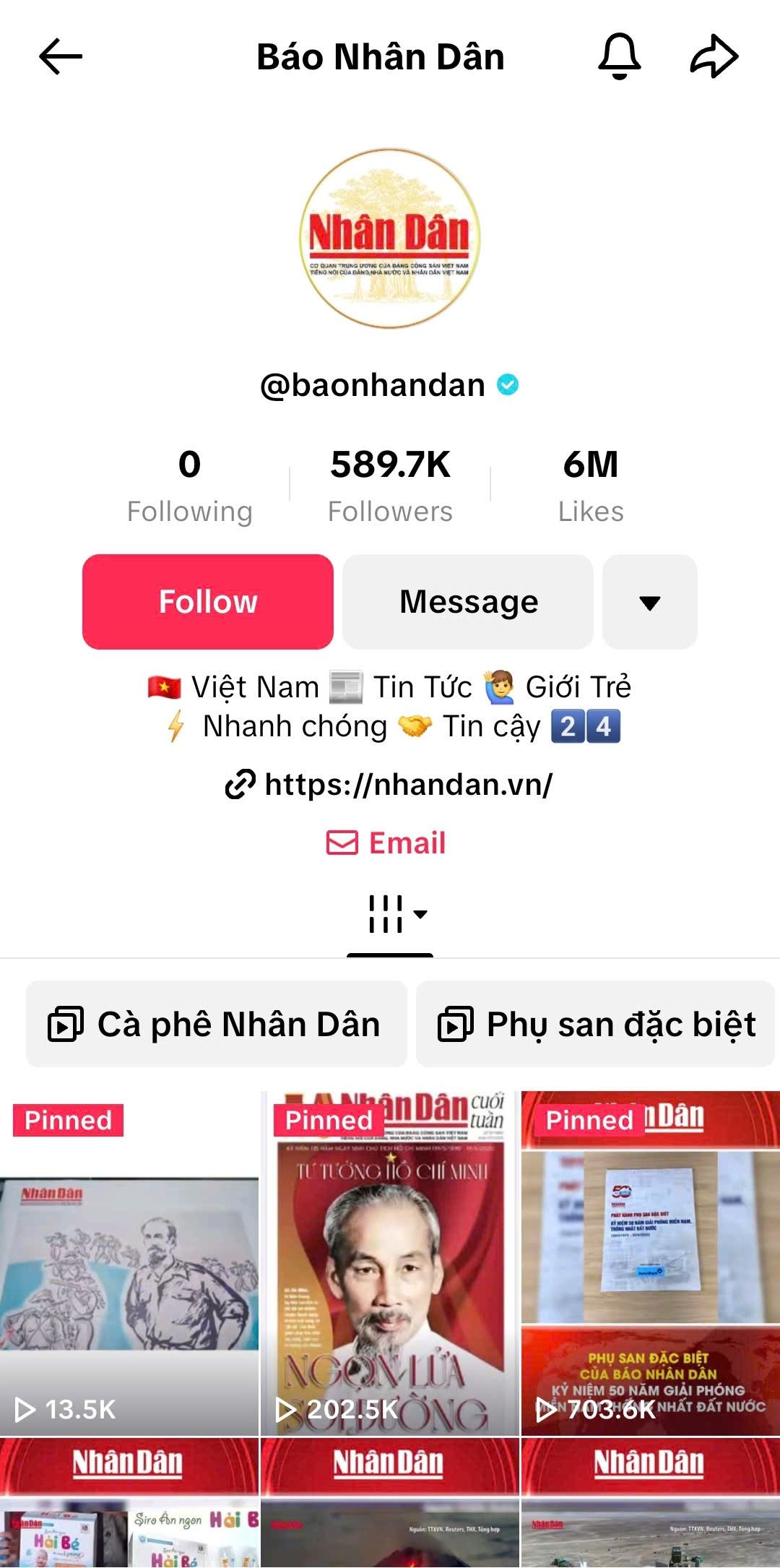Screen dimensions: 780x1568
Task: Play pinned video with 202.5K views
Action: pyautogui.click(x=390, y=1265)
